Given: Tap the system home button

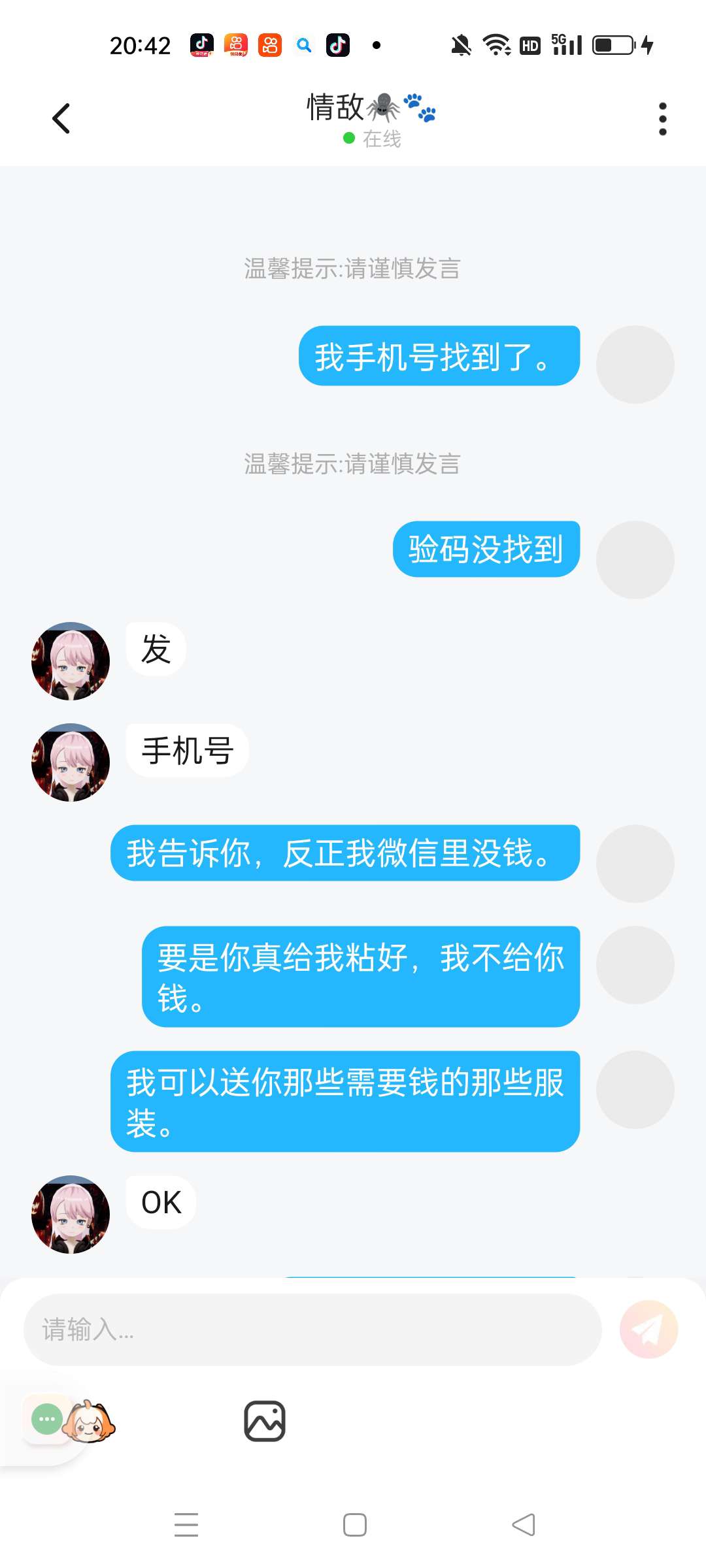Looking at the screenshot, I should click(x=354, y=1525).
